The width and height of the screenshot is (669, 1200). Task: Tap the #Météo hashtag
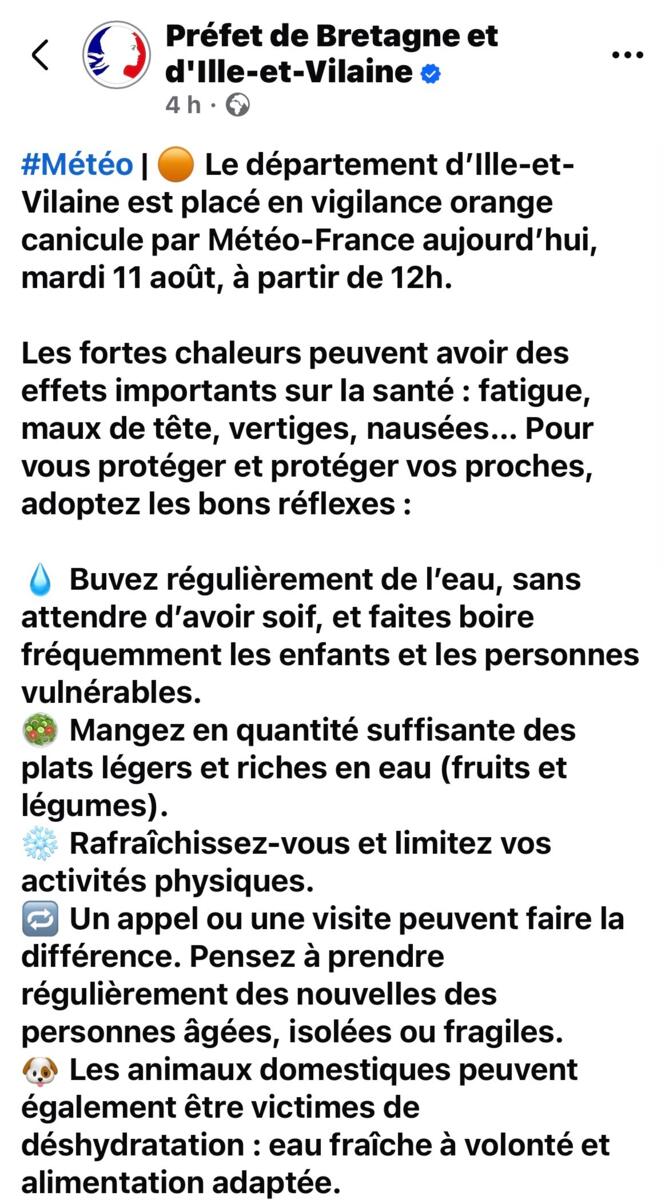click(77, 165)
